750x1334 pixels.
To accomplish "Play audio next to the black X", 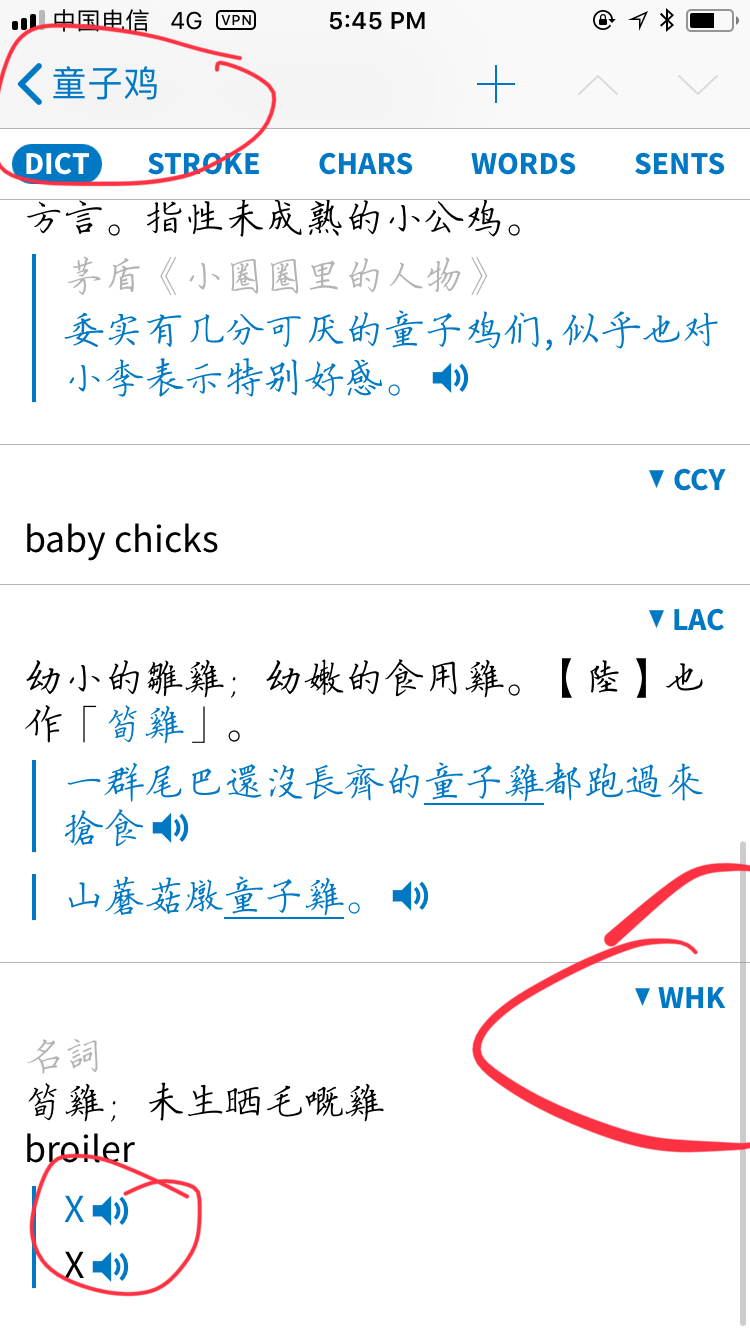I will tap(111, 1268).
